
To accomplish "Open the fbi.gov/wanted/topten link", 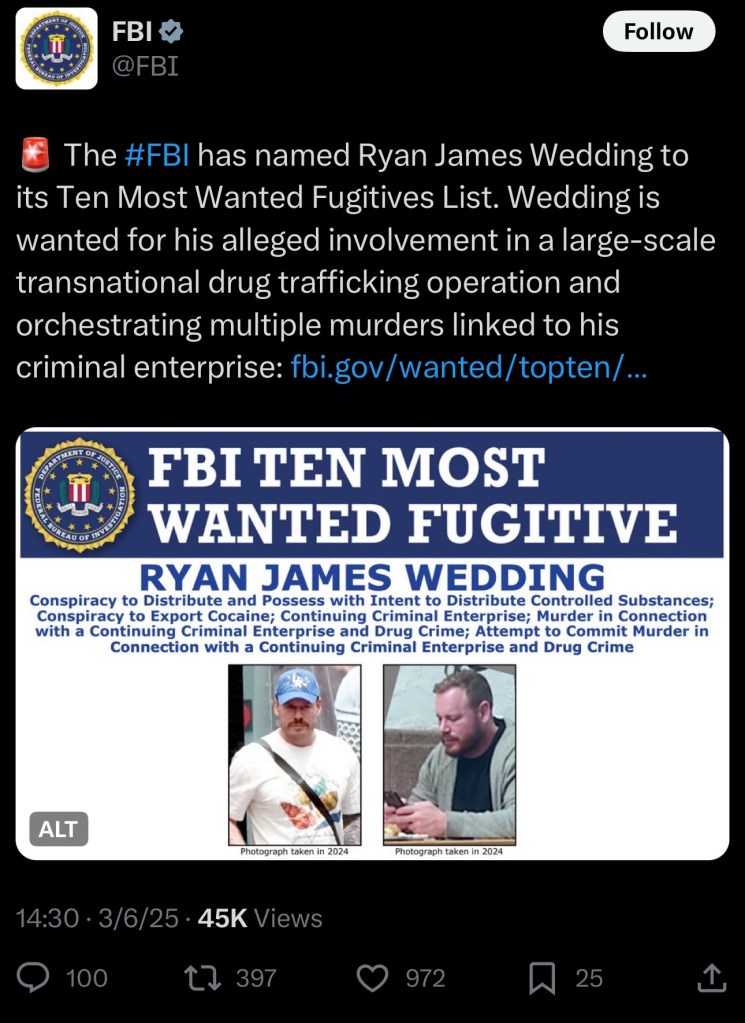I will (x=469, y=367).
